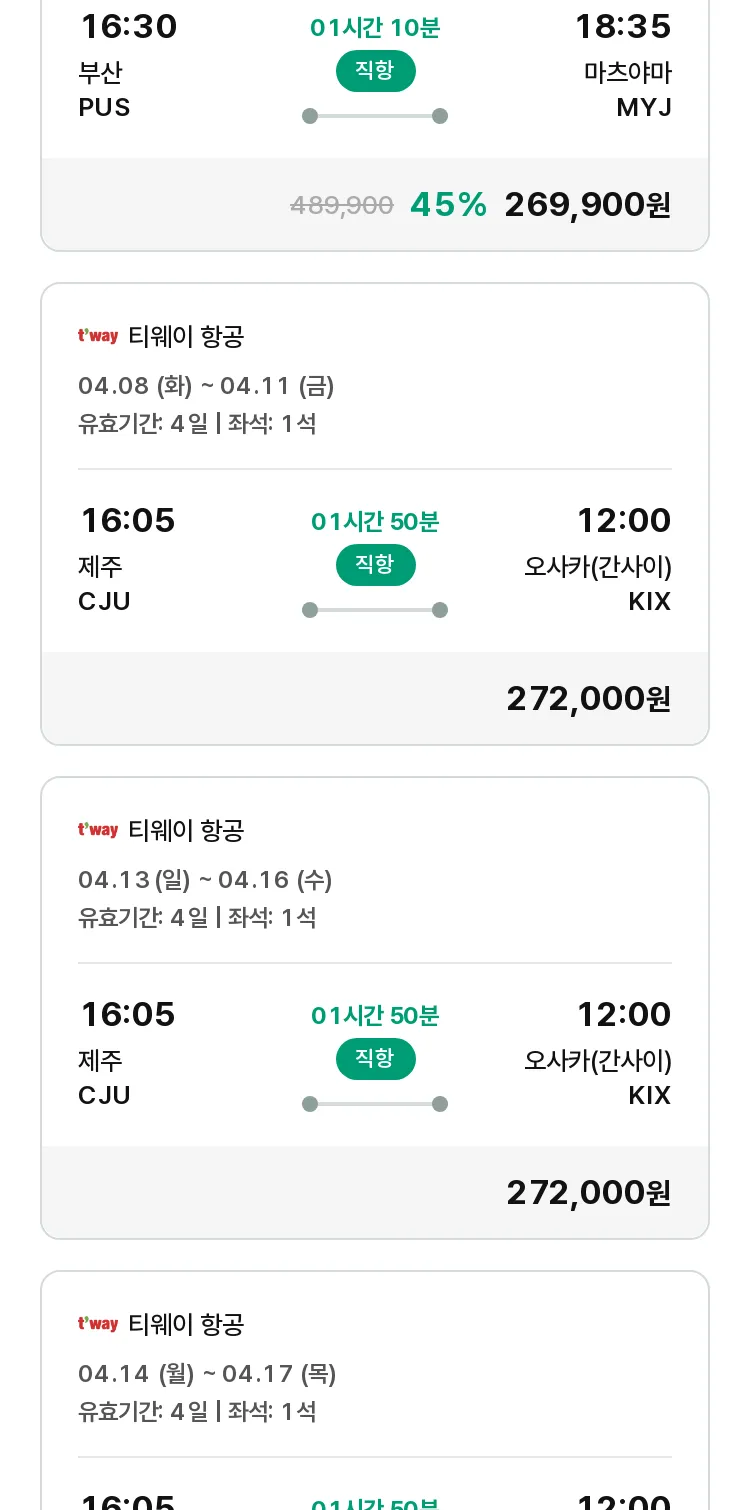Select T'way Jeju–Osaka flight for 04.08 ~ 04.11
Screen dimensions: 750x1510
(375, 514)
